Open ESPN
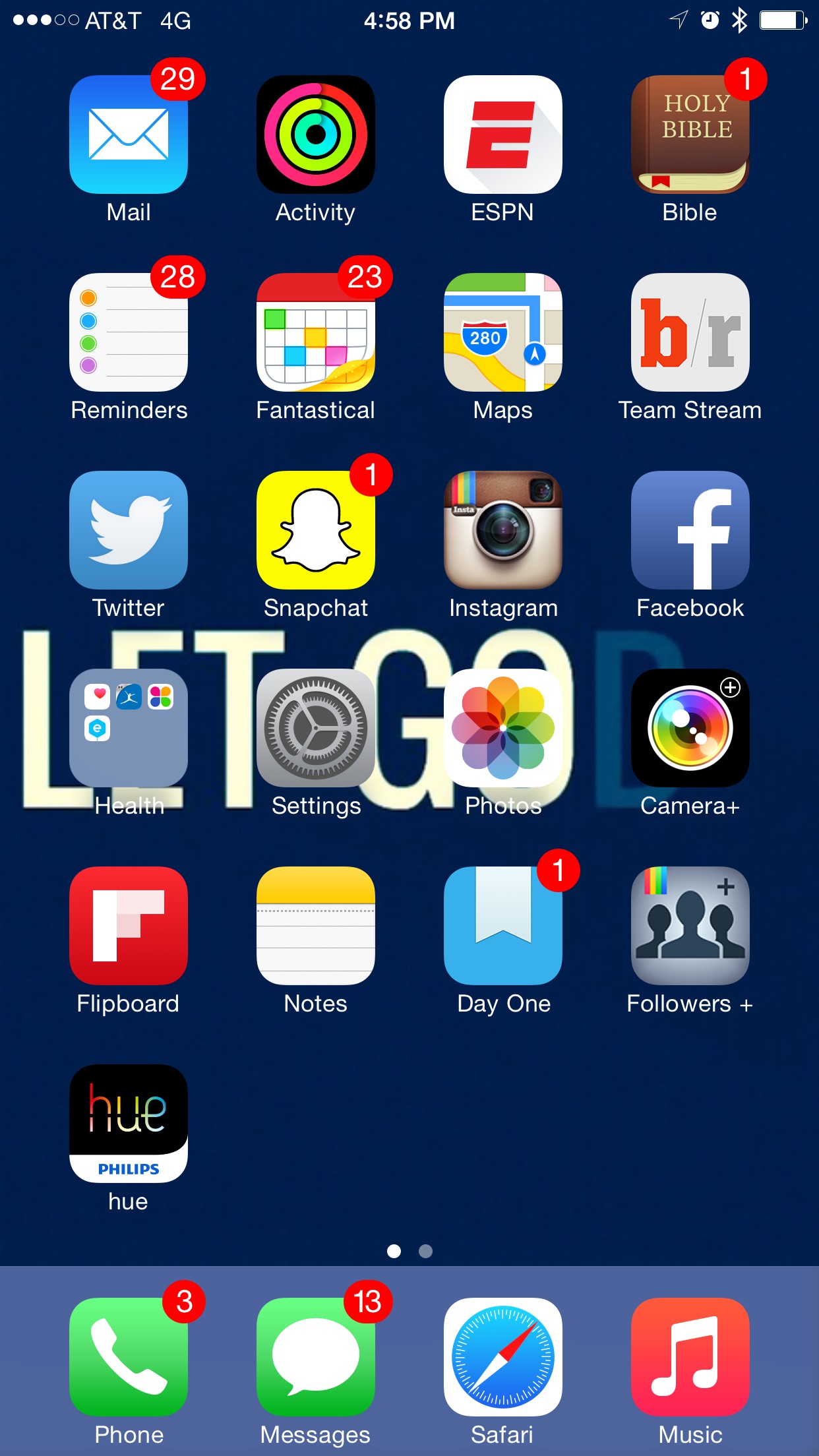 (x=503, y=135)
